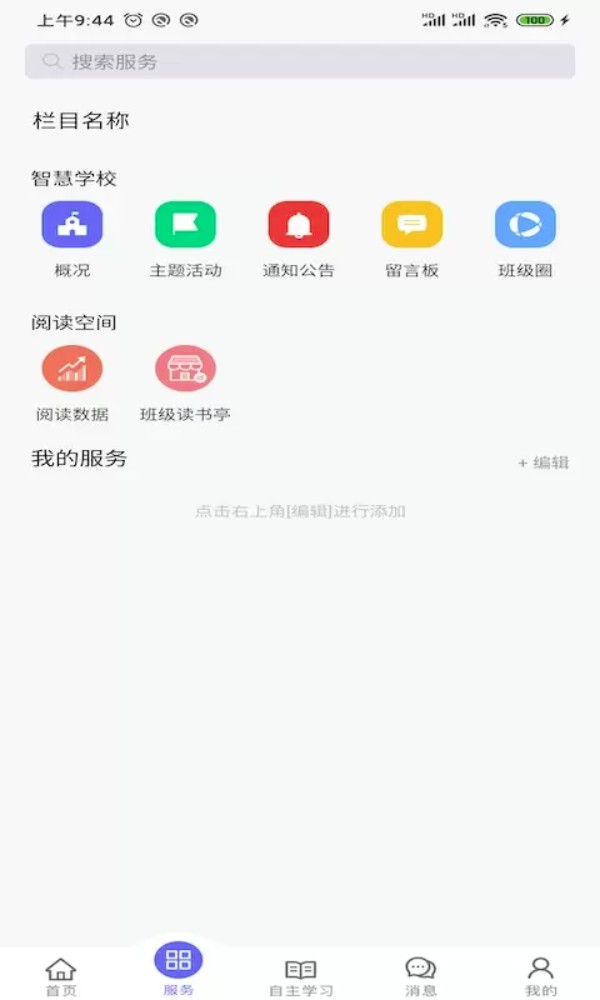
Task: Go to the 我的 tab
Action: click(541, 975)
